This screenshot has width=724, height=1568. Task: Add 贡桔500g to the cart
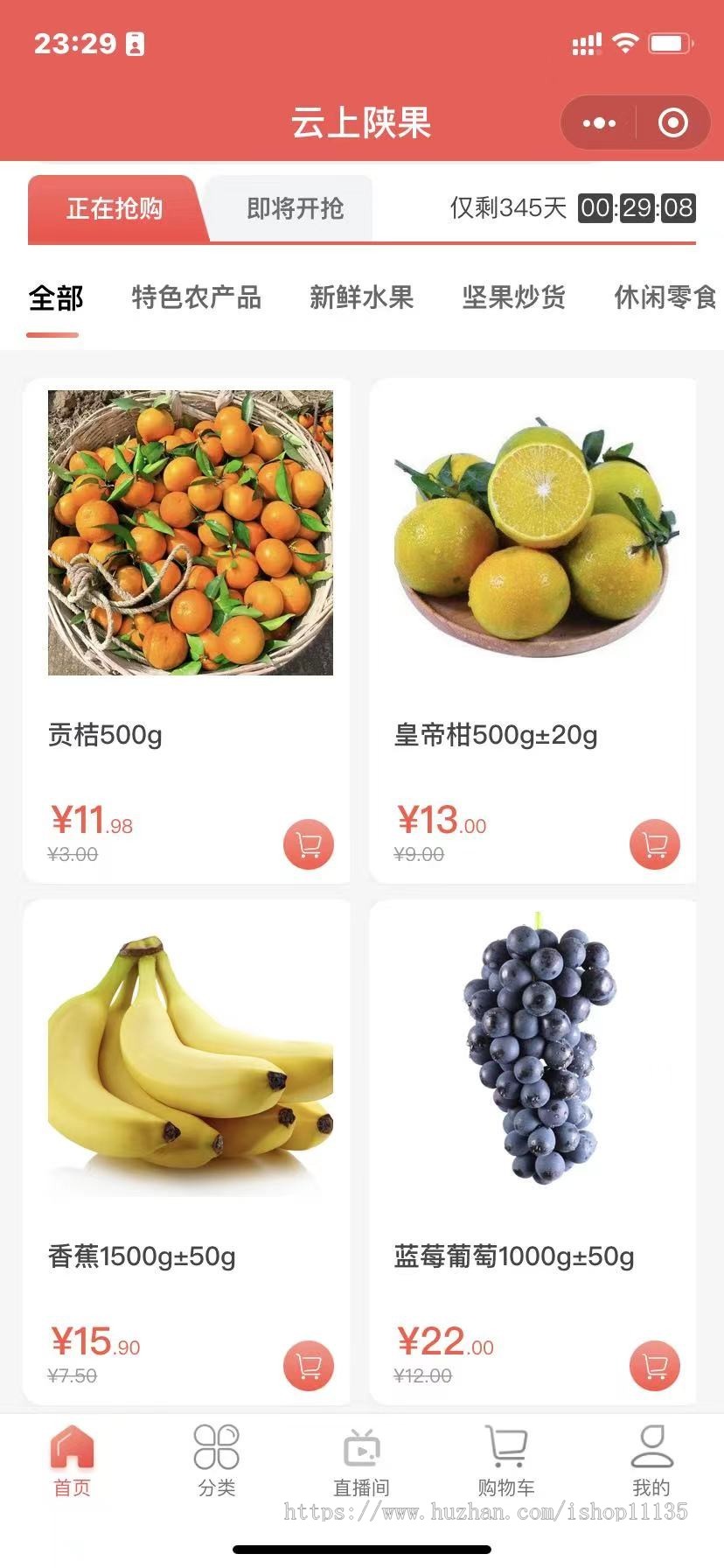(309, 844)
